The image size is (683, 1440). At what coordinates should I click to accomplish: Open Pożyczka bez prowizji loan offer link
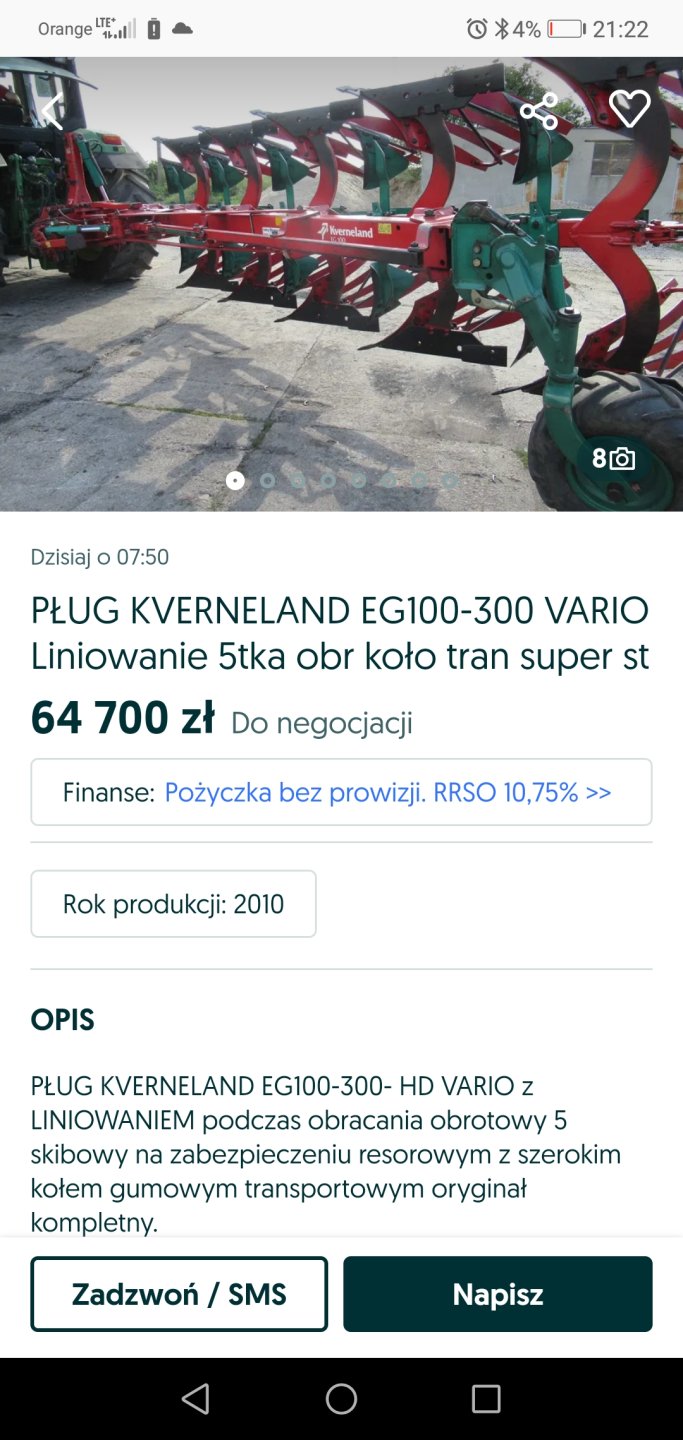(387, 793)
